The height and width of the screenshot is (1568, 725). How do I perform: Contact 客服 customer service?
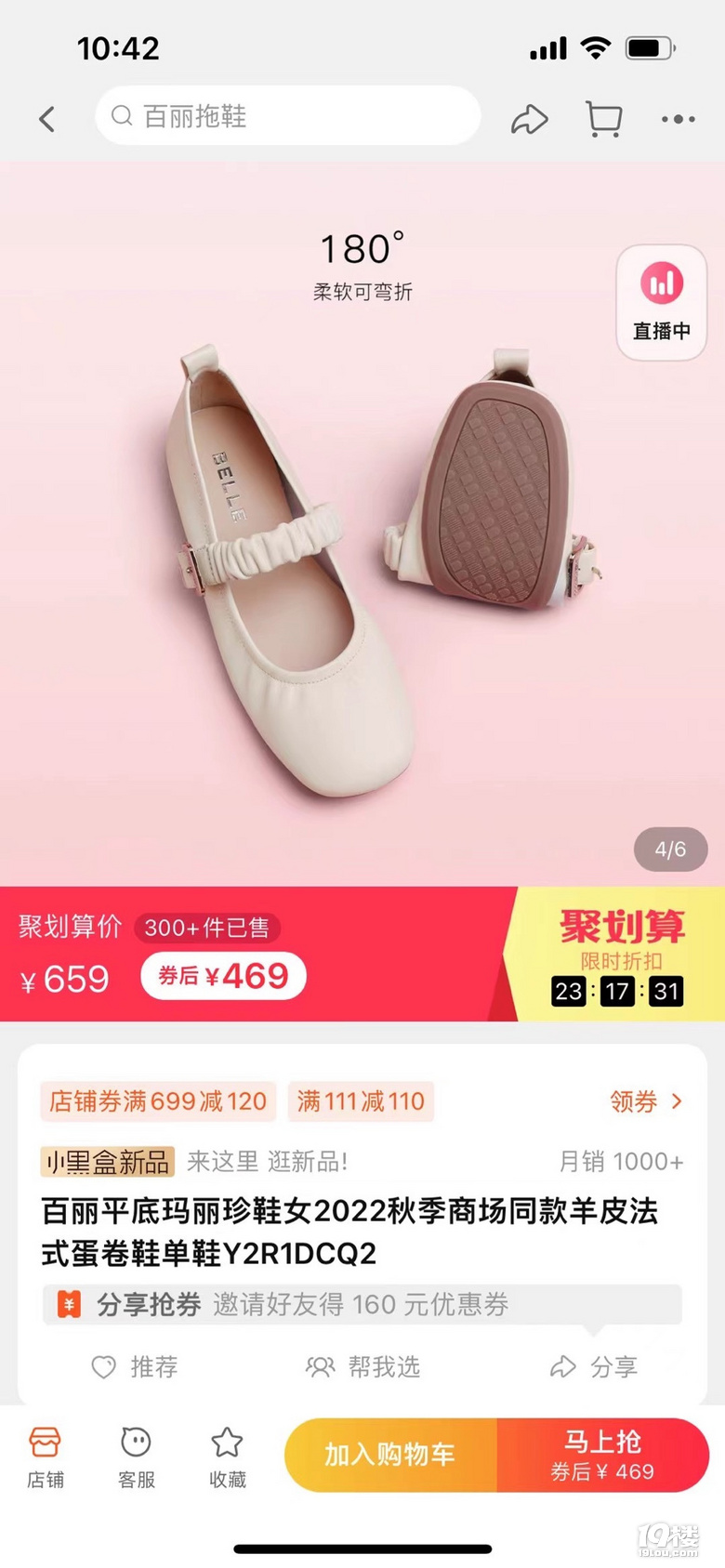[136, 1456]
